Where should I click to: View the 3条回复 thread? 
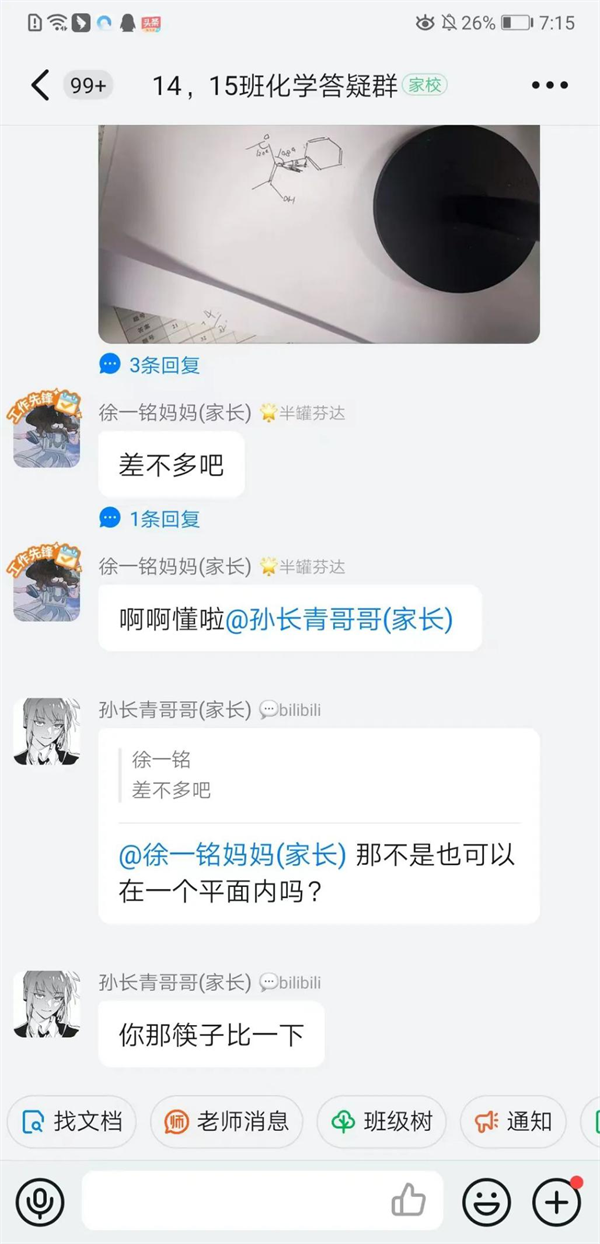[151, 365]
